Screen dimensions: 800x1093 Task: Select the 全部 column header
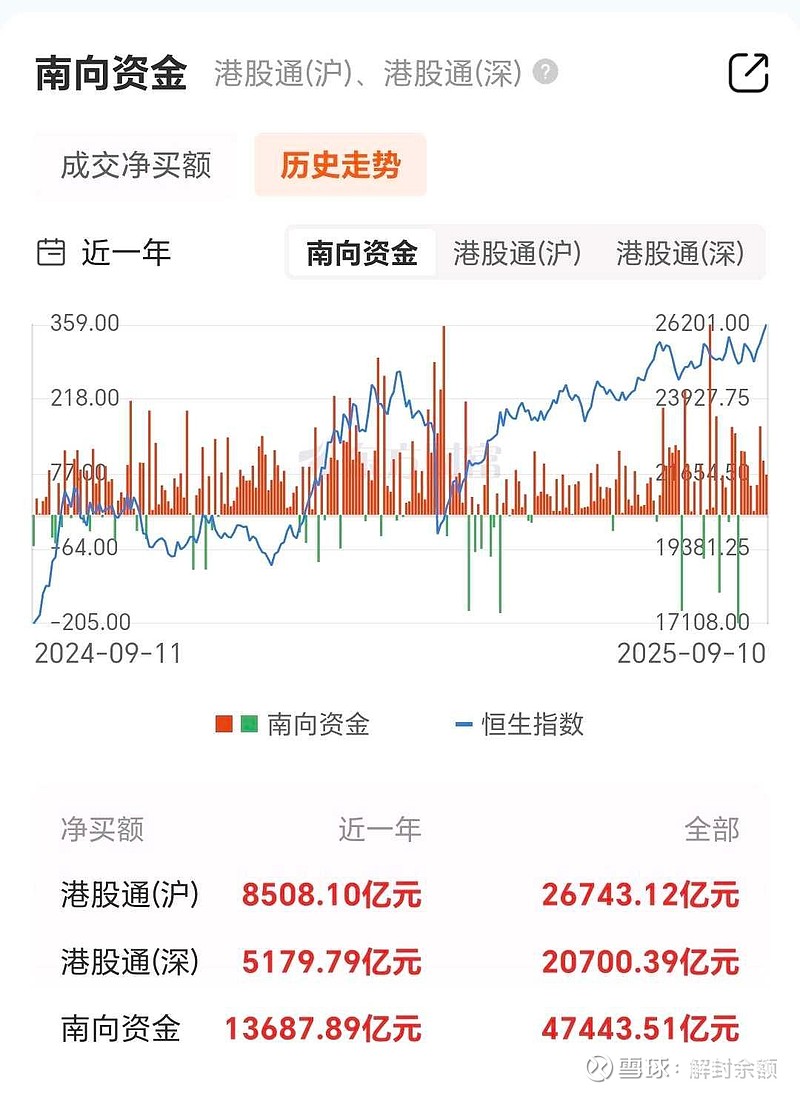coord(711,830)
